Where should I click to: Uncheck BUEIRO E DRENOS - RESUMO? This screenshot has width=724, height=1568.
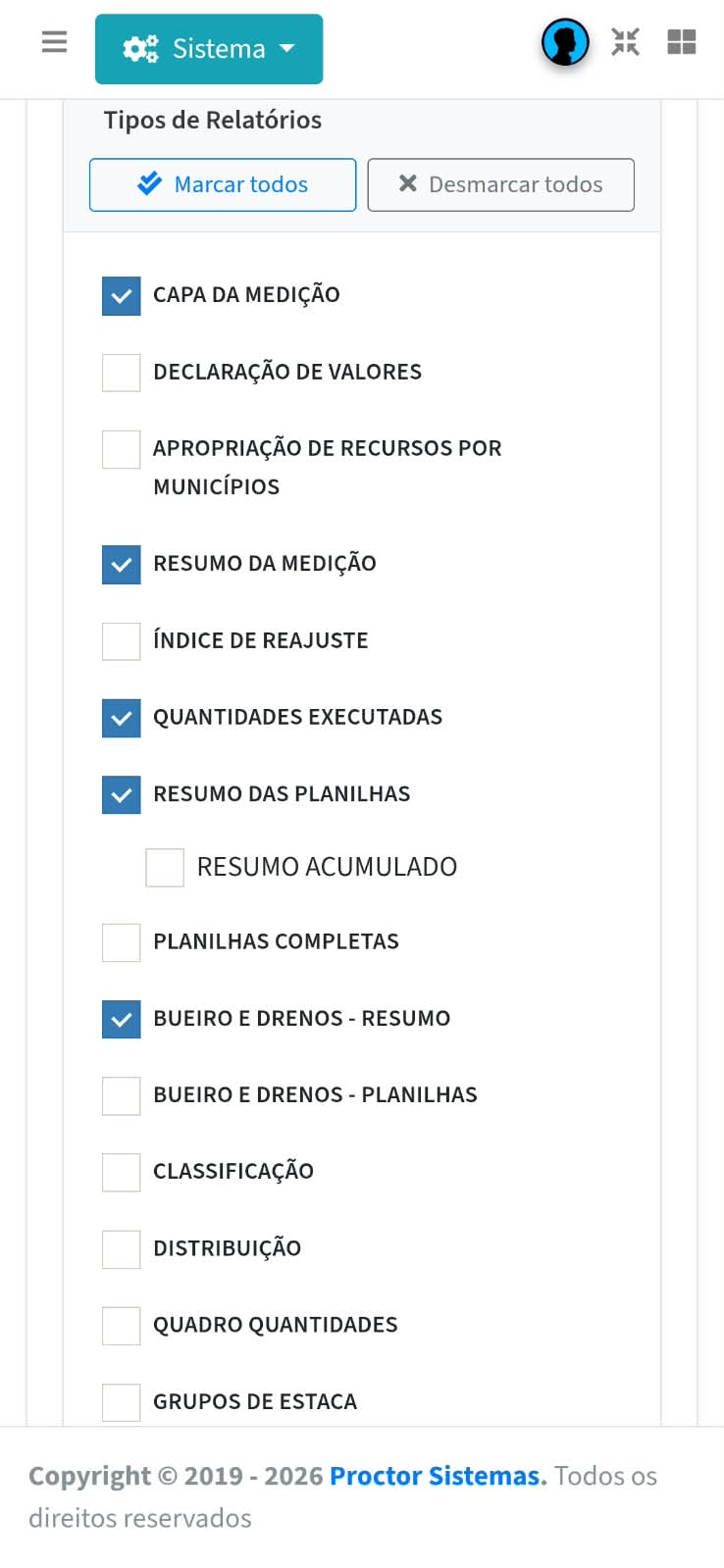tap(122, 1019)
